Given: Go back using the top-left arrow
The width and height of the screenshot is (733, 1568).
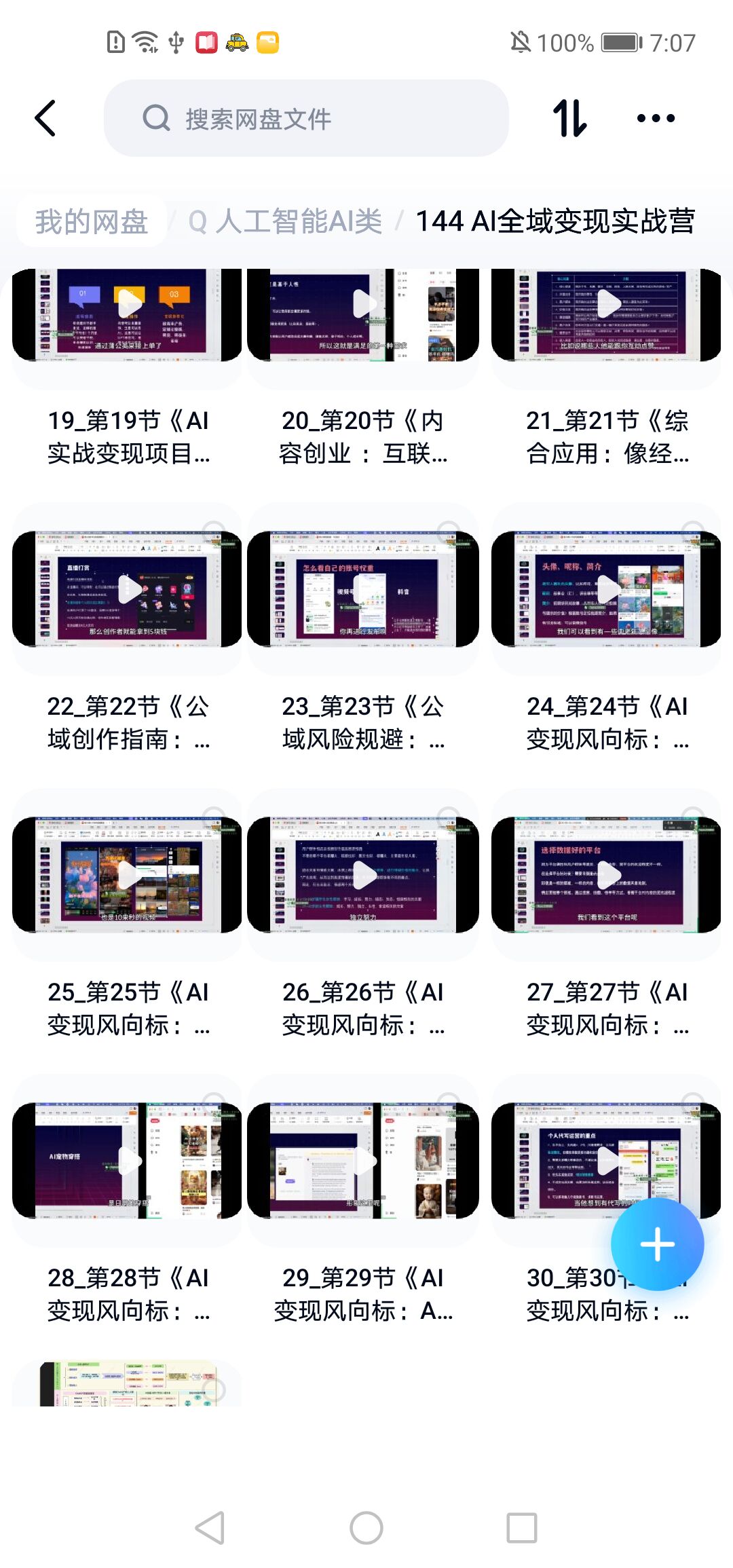Looking at the screenshot, I should (x=45, y=119).
